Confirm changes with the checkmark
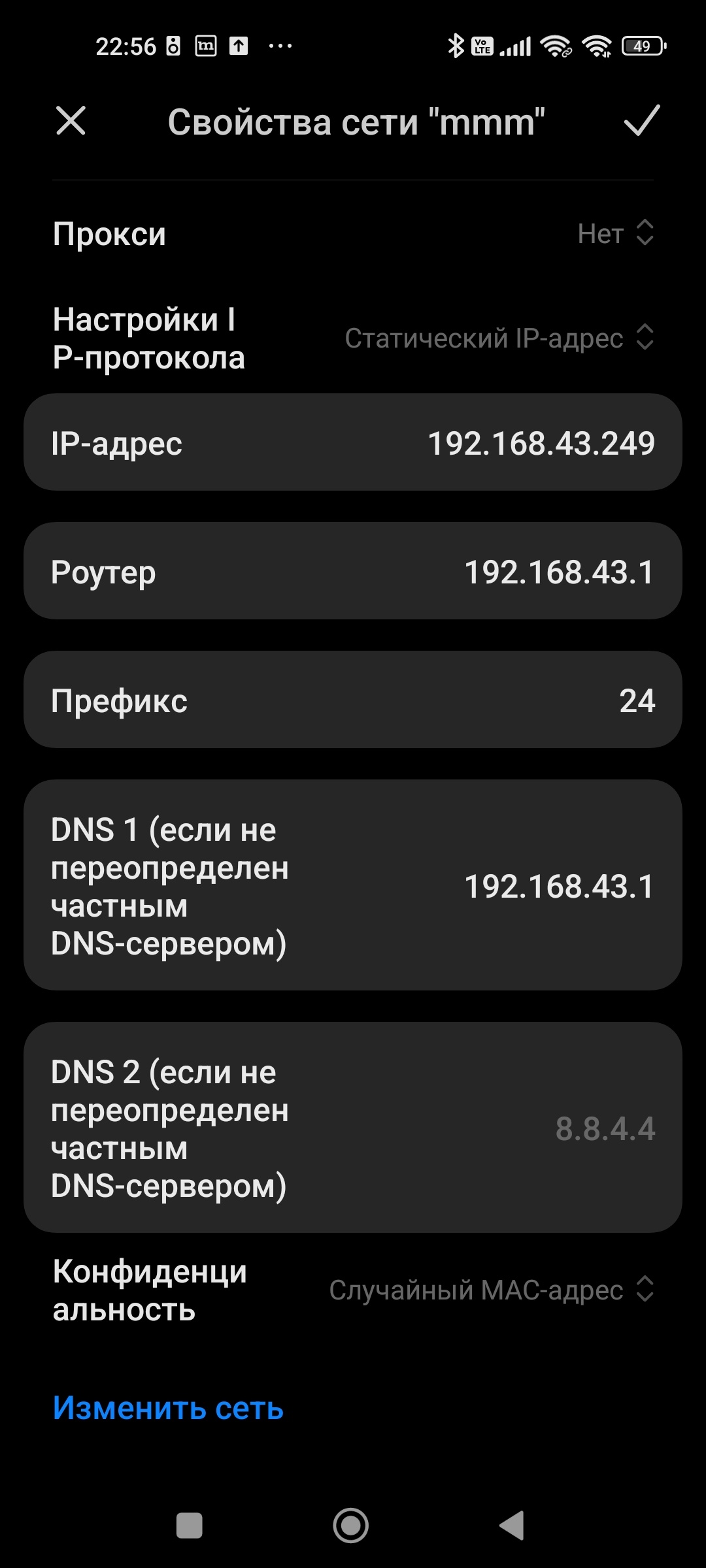Viewport: 706px width, 1568px height. pyautogui.click(x=641, y=121)
